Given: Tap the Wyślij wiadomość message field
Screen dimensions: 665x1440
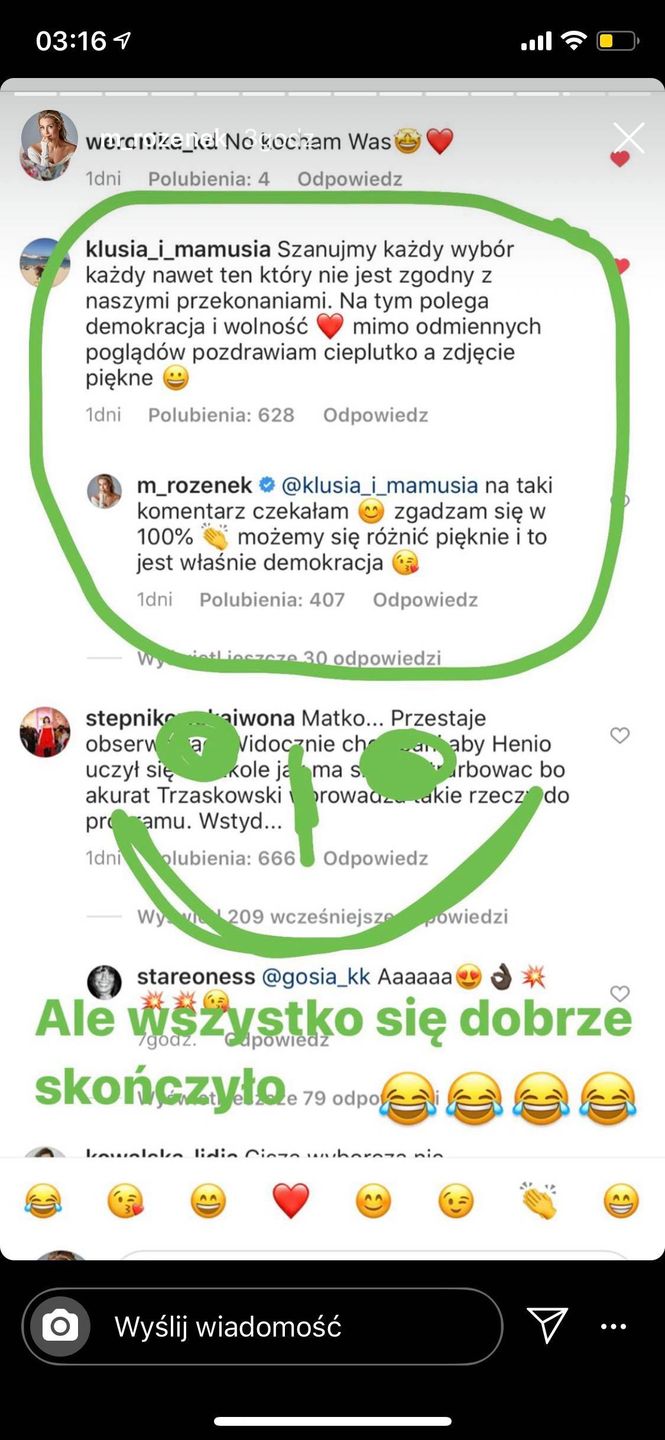Looking at the screenshot, I should tap(290, 1327).
